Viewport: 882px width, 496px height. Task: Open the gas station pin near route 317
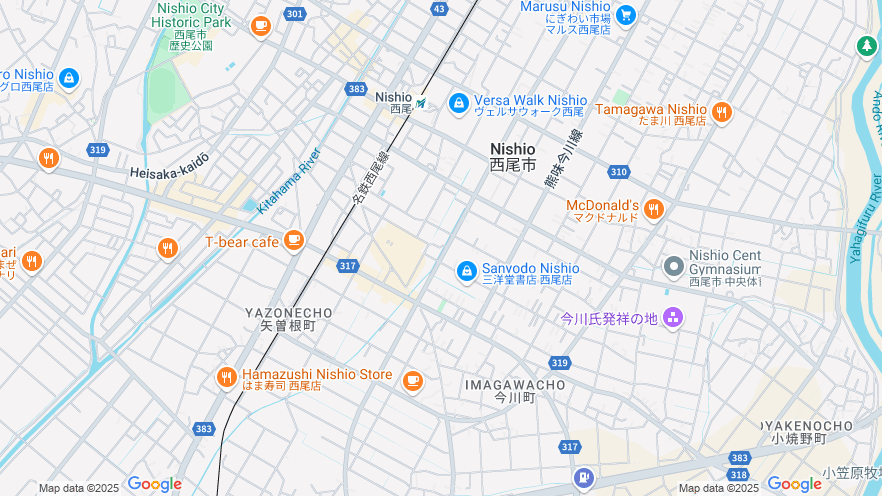[584, 479]
